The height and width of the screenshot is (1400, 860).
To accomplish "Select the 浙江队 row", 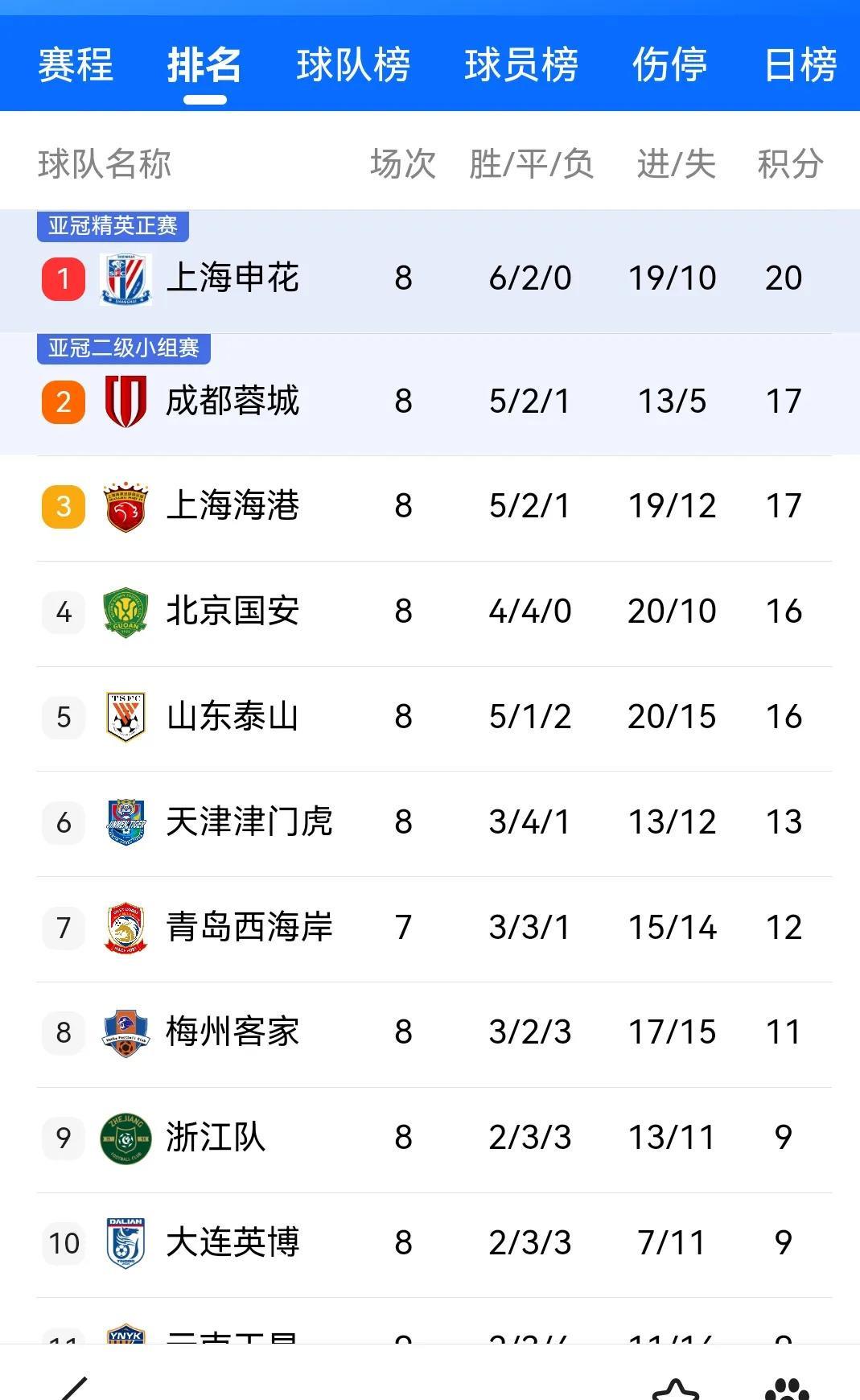I will (216, 1138).
